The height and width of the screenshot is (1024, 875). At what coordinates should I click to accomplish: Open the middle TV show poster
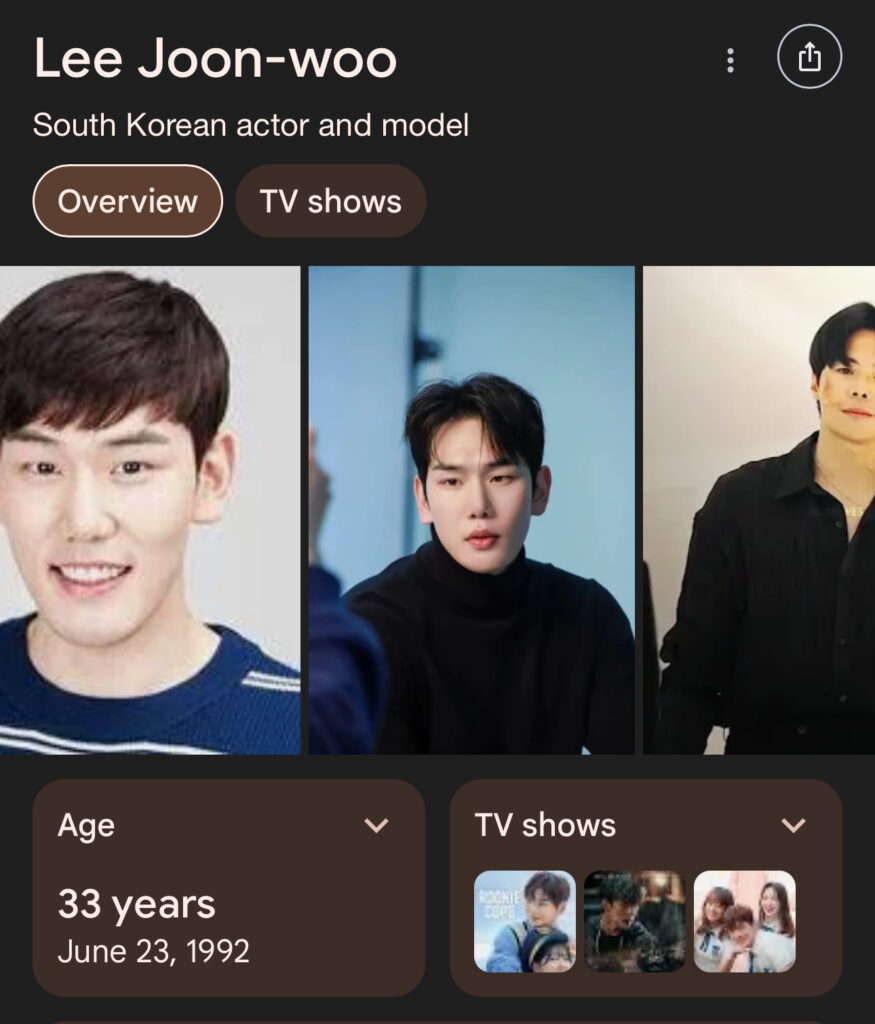(x=634, y=921)
